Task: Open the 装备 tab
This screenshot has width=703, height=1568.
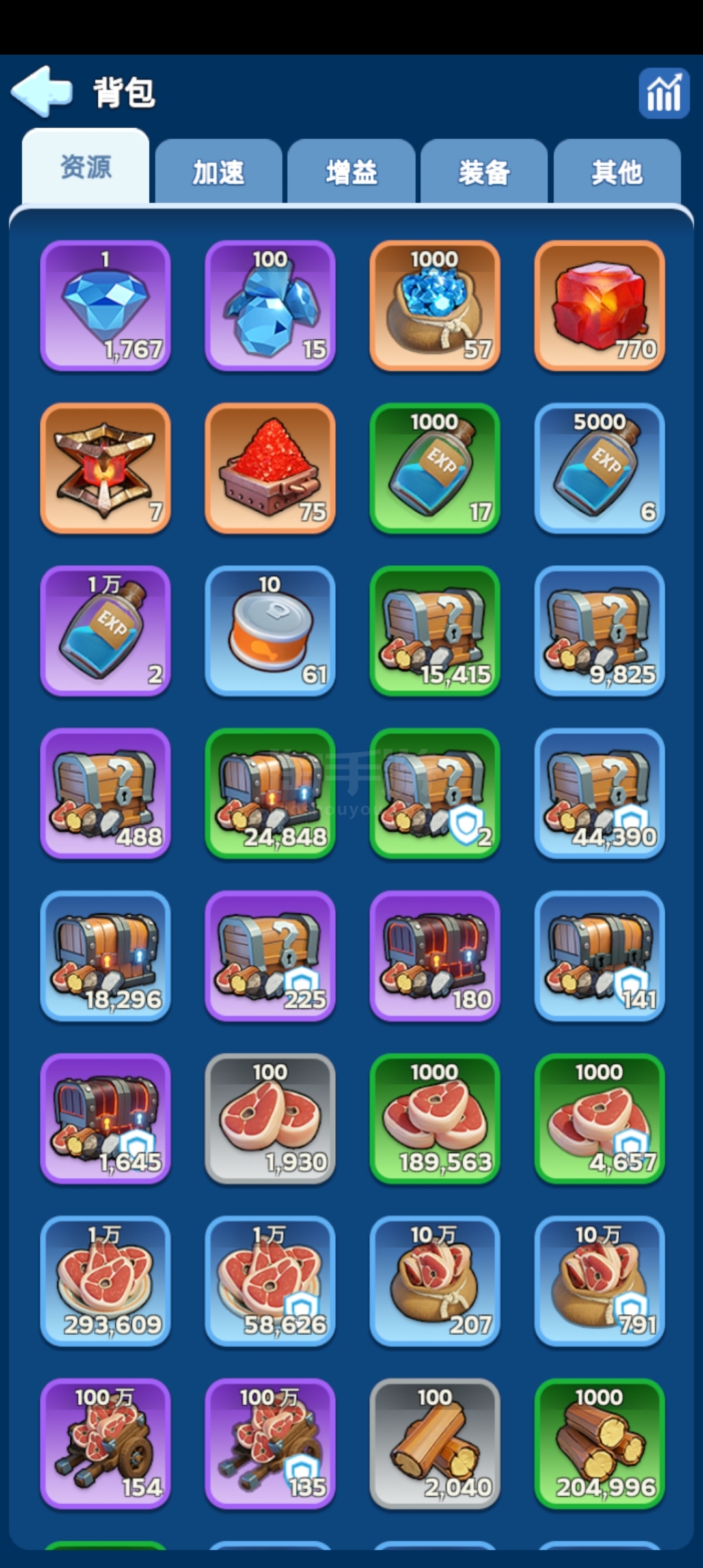Action: tap(484, 173)
